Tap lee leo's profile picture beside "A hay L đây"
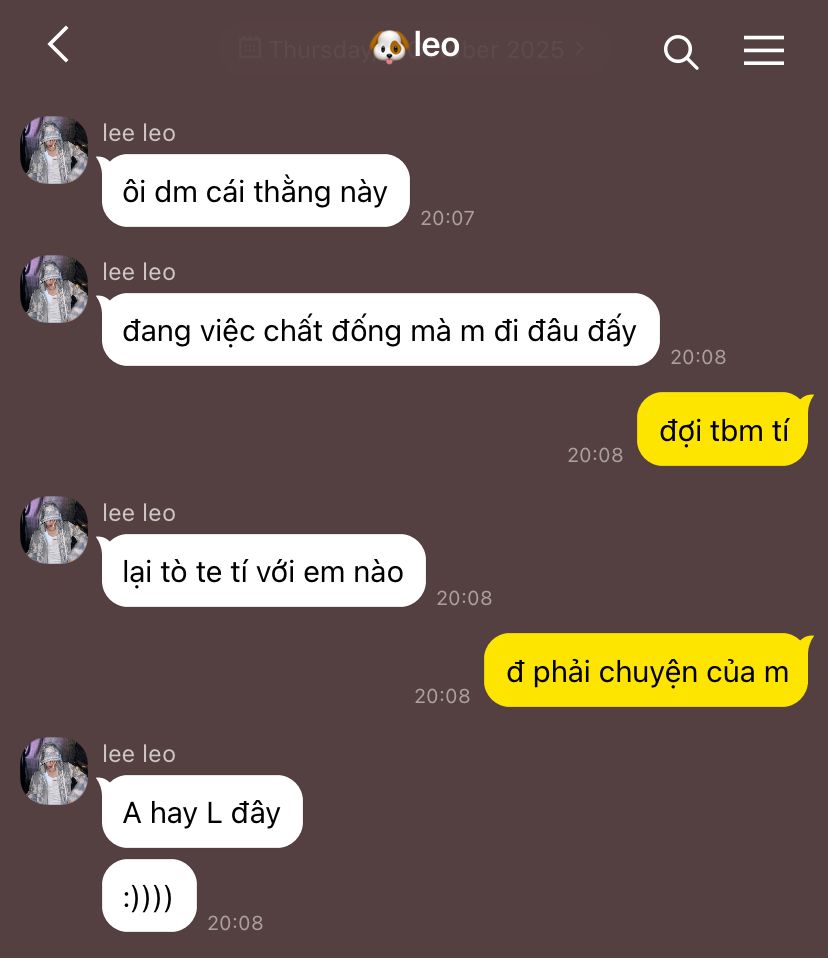 pyautogui.click(x=54, y=771)
